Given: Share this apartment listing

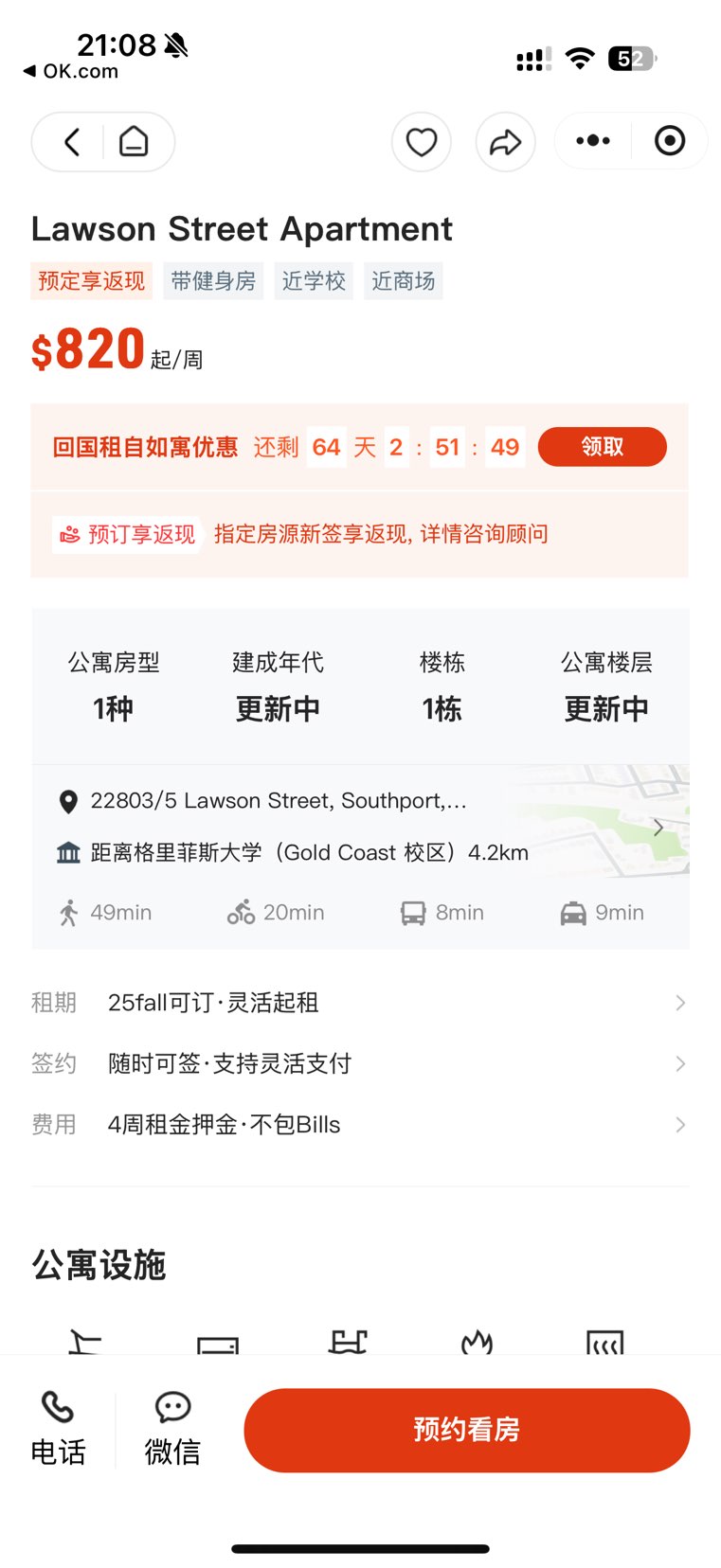Looking at the screenshot, I should (x=505, y=142).
